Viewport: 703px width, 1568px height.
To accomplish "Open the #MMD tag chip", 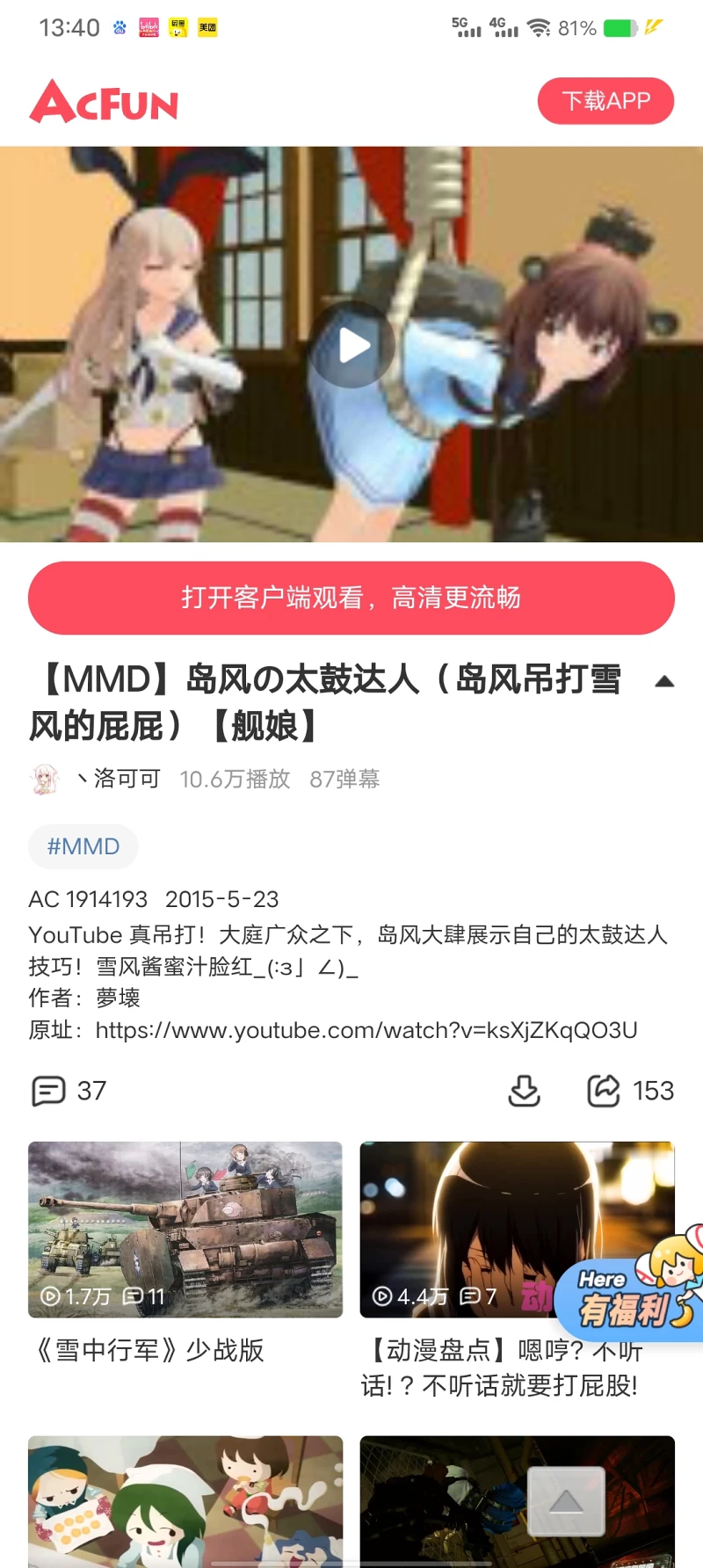I will (x=83, y=846).
